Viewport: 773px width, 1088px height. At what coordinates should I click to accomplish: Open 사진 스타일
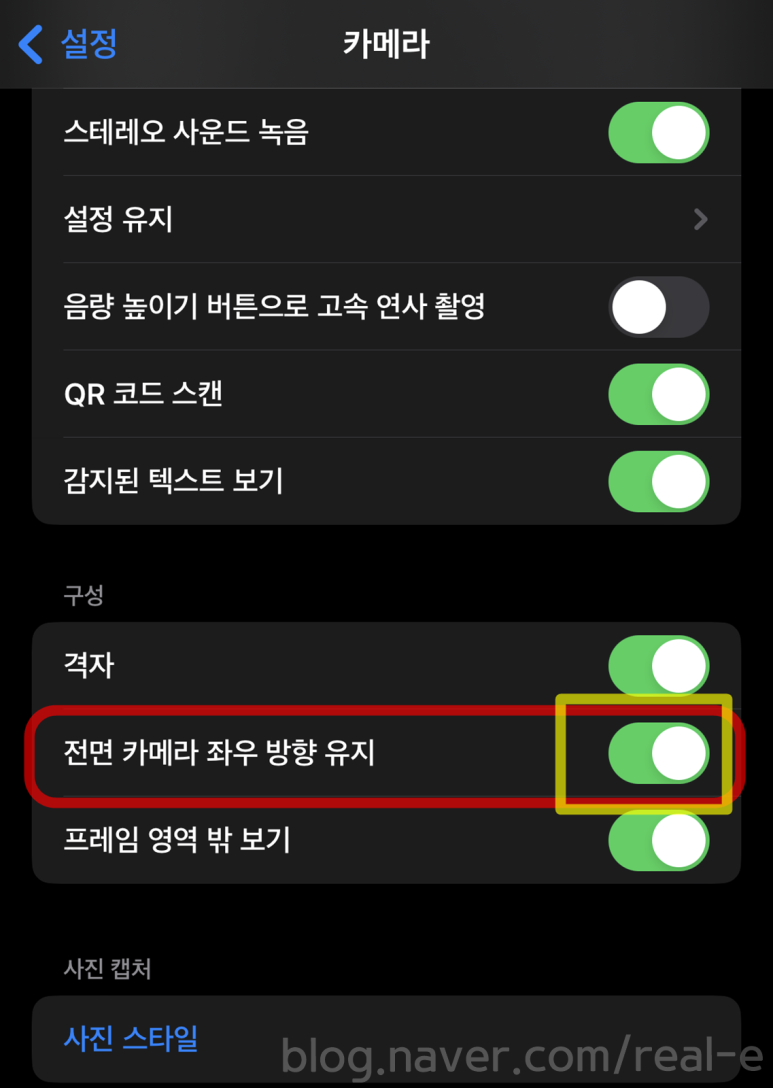click(x=131, y=1038)
